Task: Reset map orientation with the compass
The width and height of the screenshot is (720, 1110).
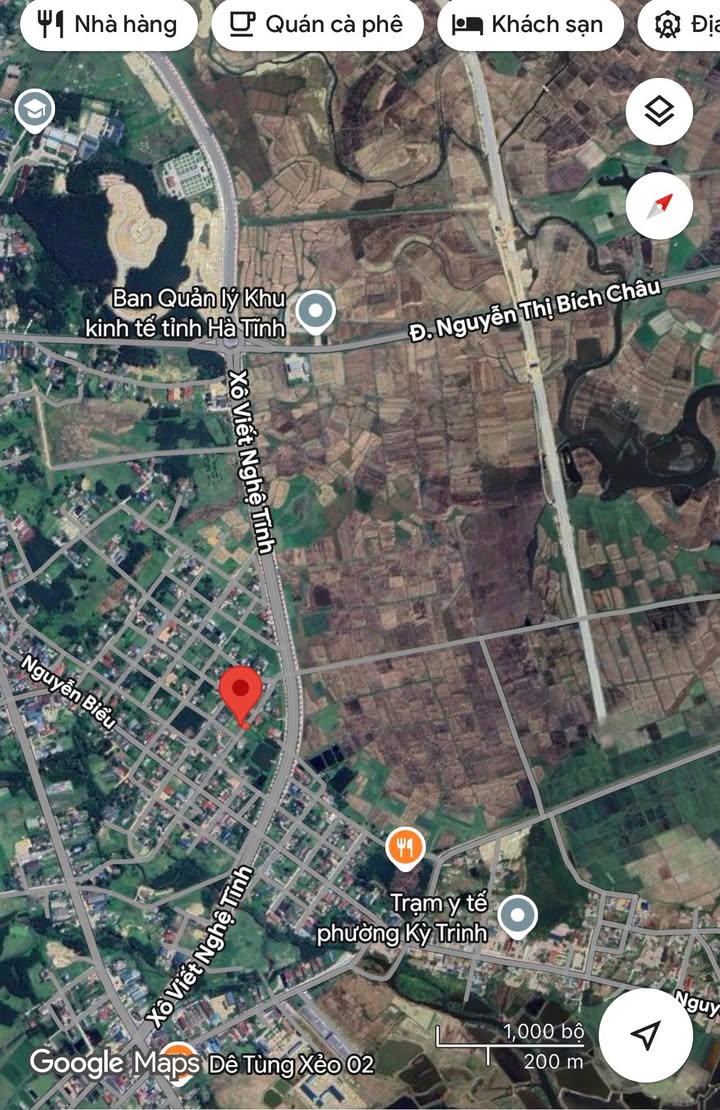Action: [x=659, y=206]
